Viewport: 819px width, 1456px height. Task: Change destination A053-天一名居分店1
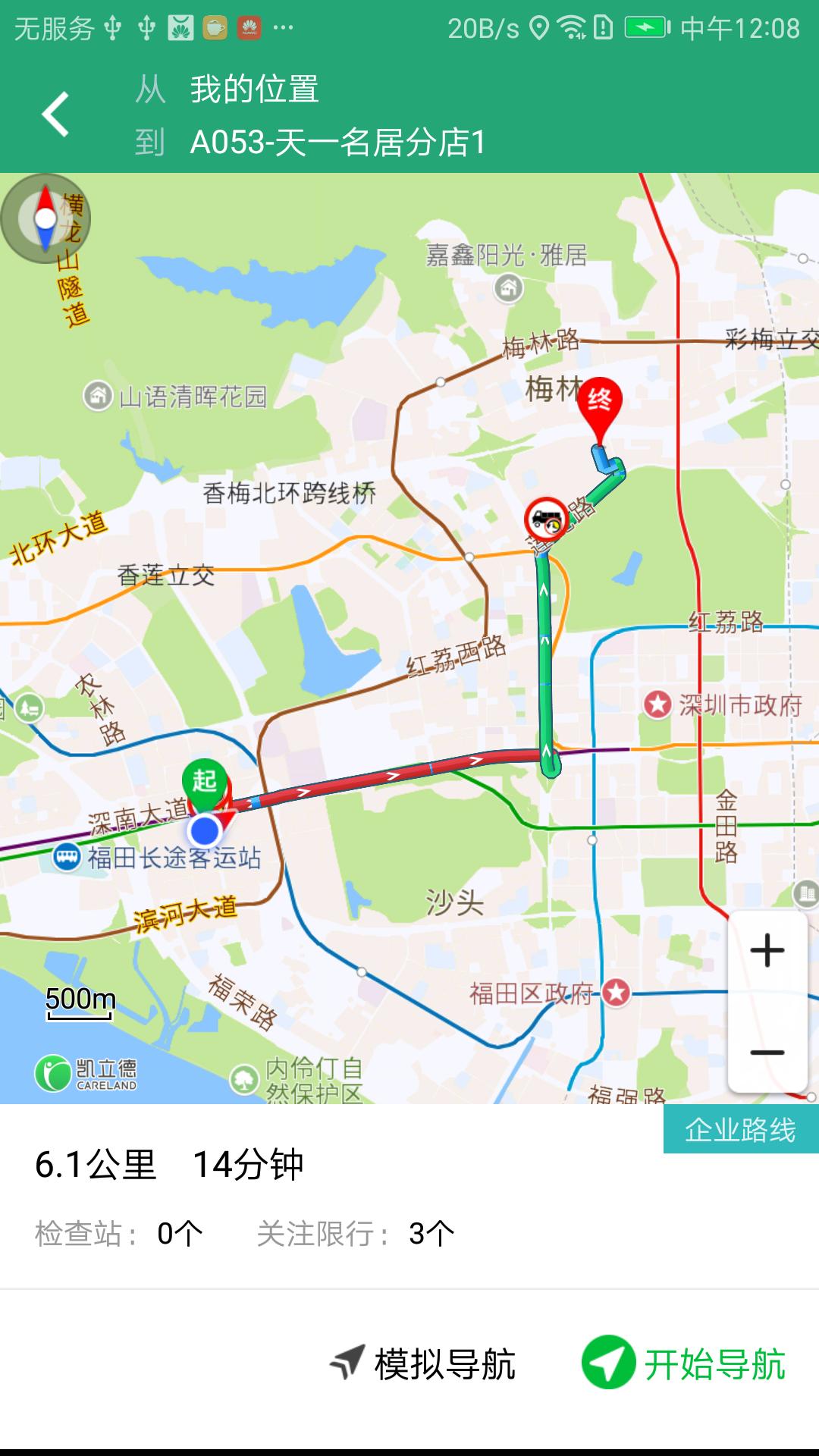pos(337,143)
